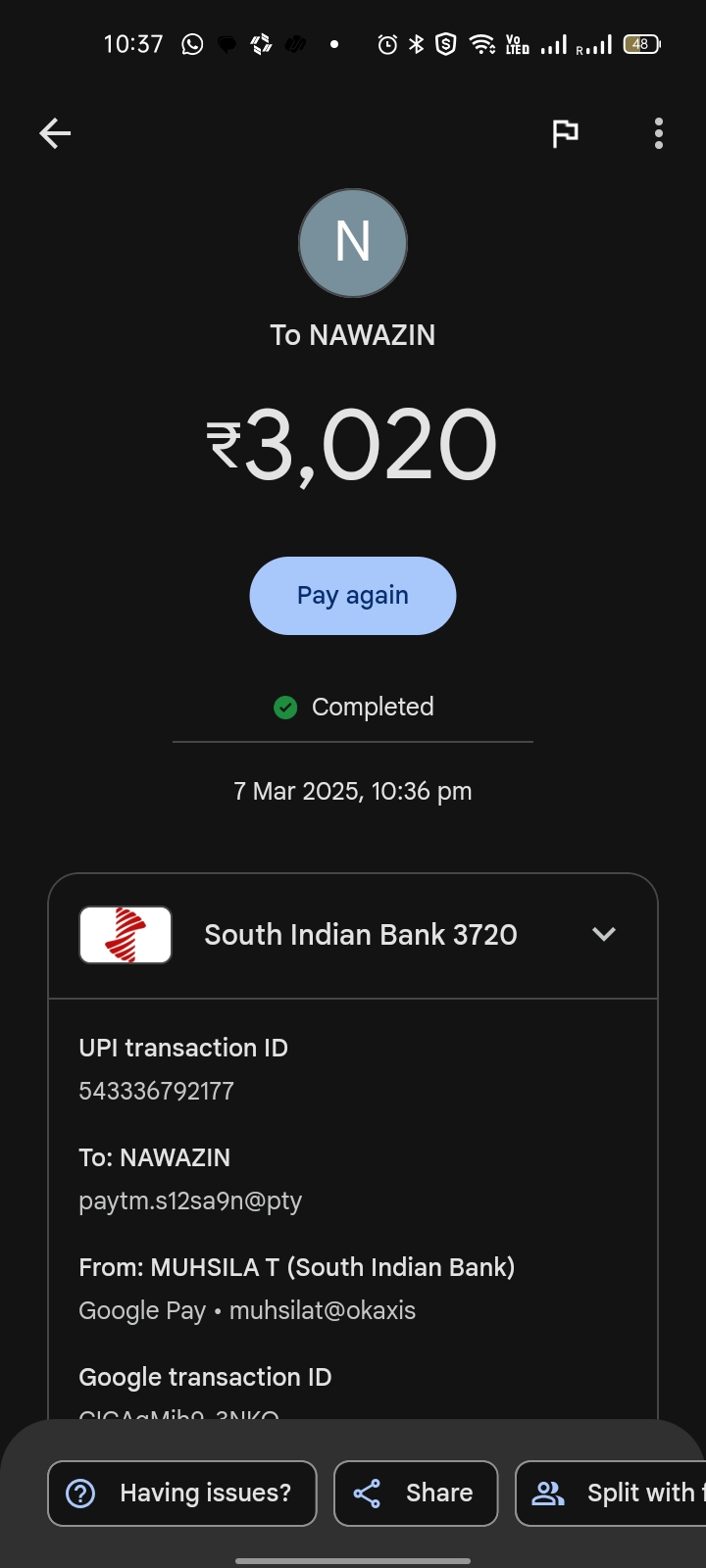Share this payment receipt
Screen dimensions: 706x1568
(x=416, y=1494)
